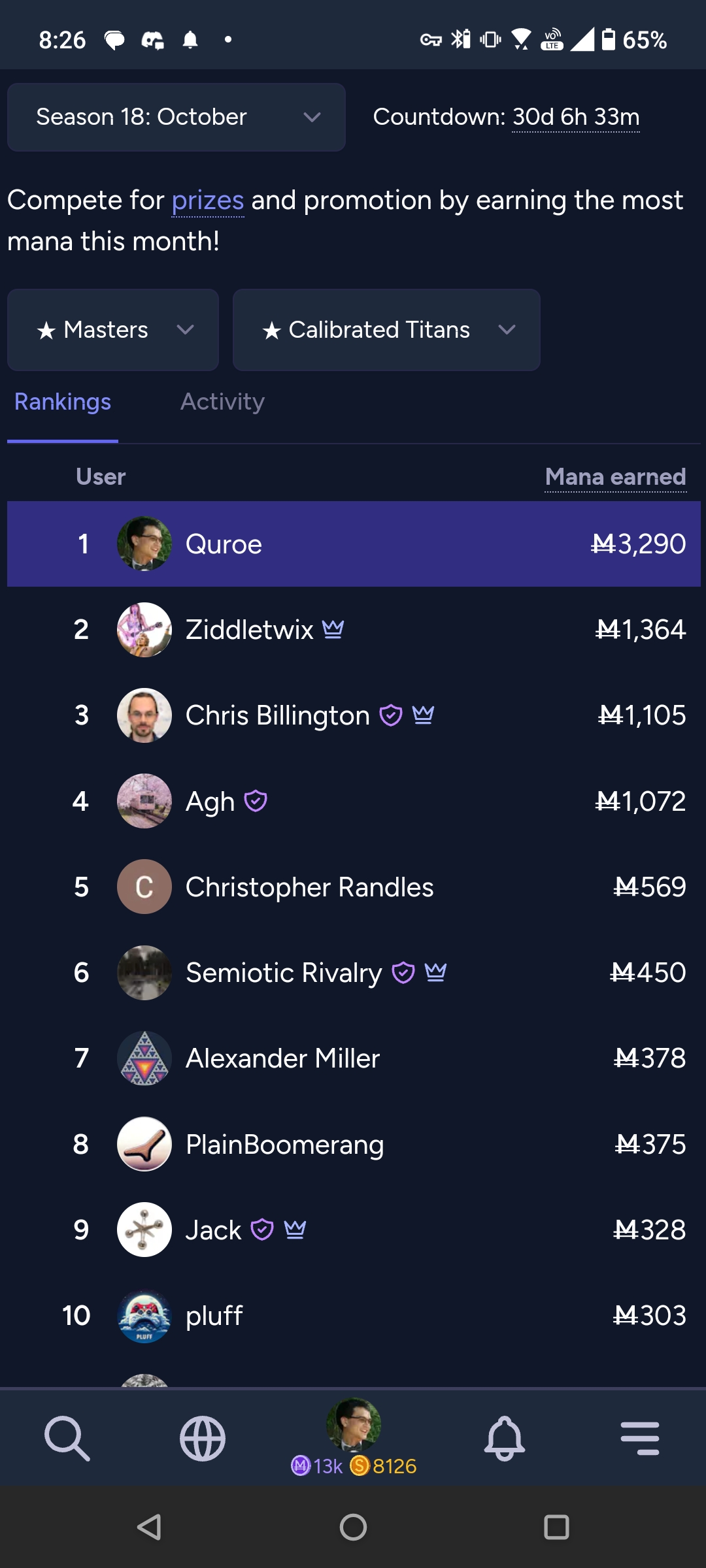Open the notifications bell

click(505, 1438)
